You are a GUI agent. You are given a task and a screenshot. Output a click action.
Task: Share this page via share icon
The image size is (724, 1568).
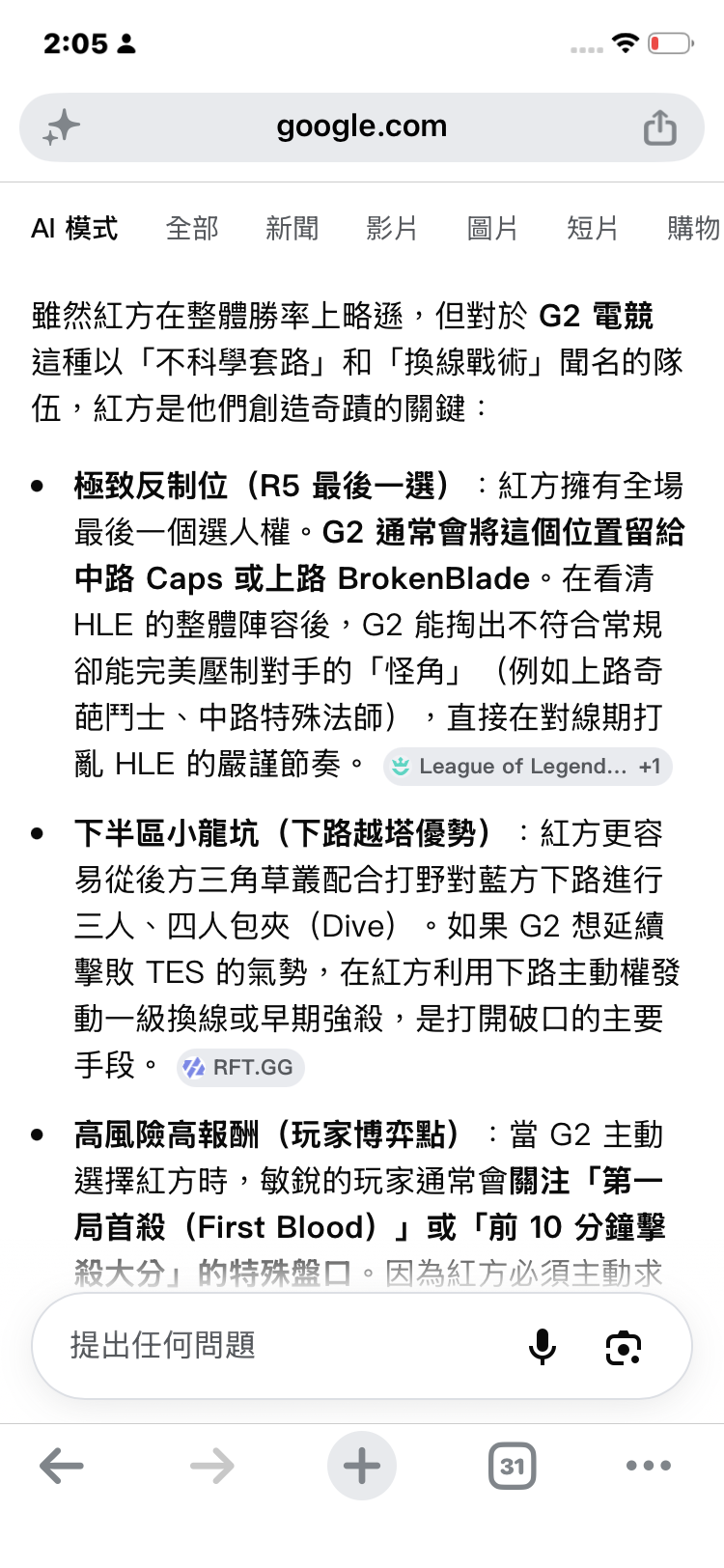pos(660,126)
